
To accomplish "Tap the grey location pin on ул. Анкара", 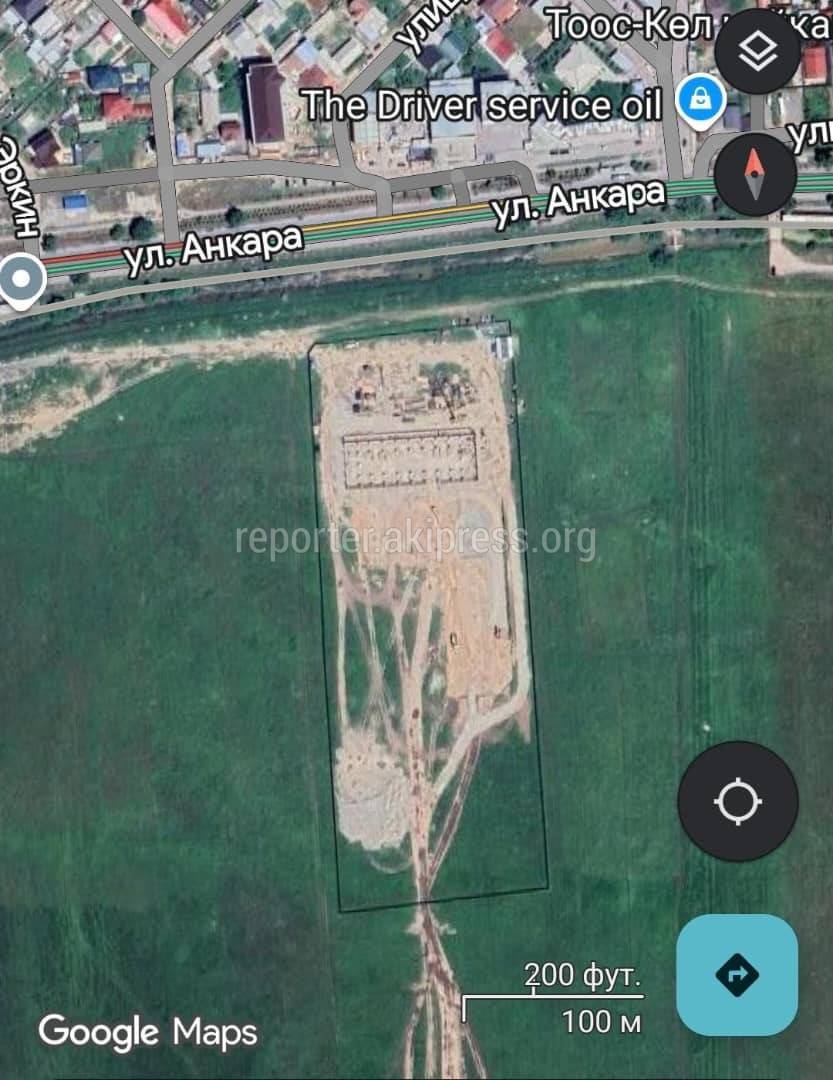I will (x=22, y=279).
